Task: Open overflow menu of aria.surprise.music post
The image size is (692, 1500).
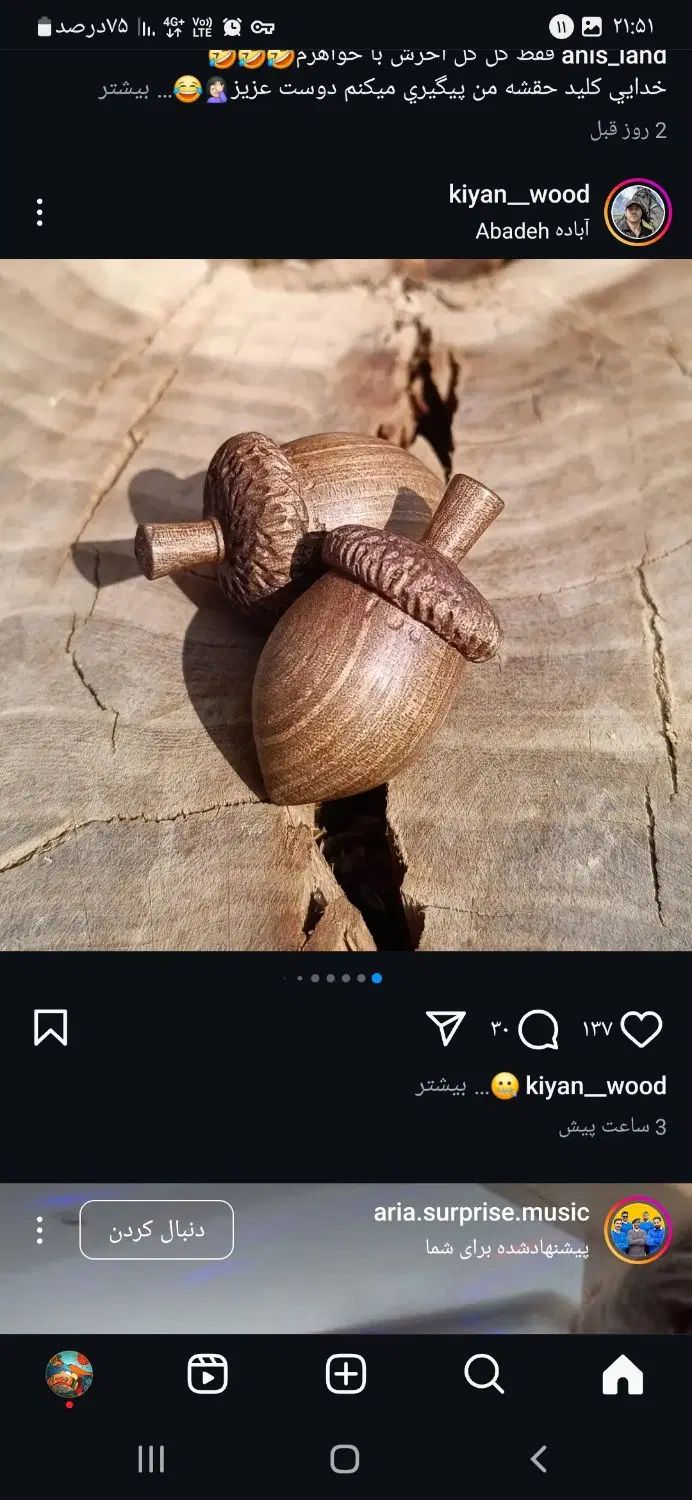Action: click(40, 1230)
